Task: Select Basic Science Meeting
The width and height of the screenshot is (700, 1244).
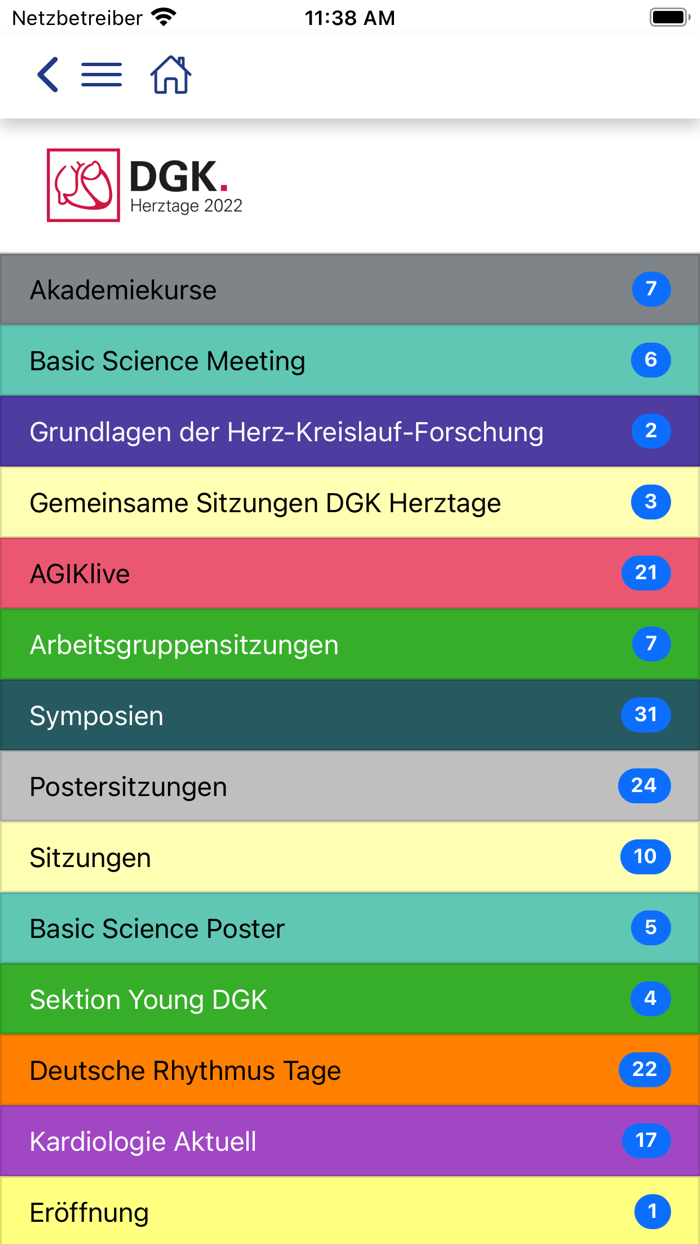Action: (350, 361)
